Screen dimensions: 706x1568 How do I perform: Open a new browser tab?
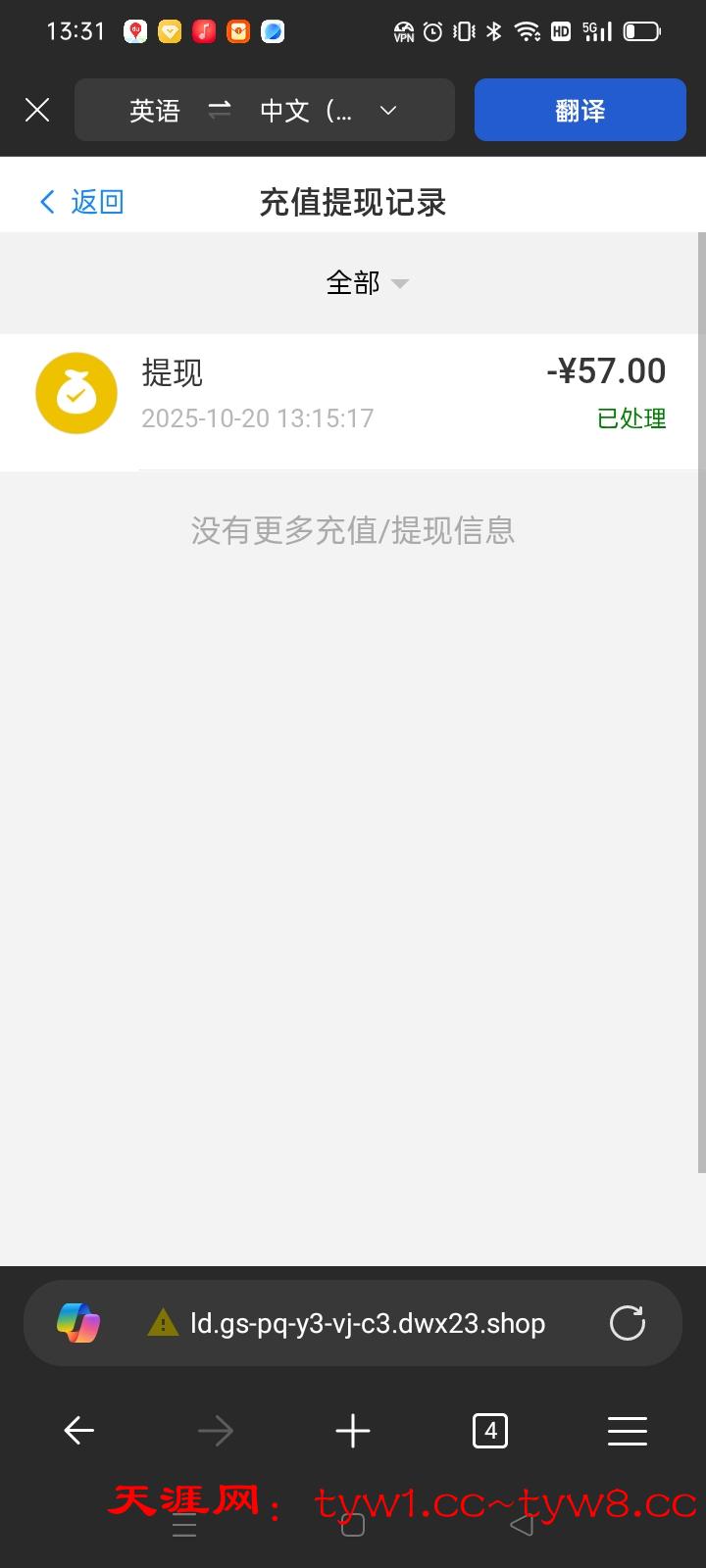click(353, 1431)
